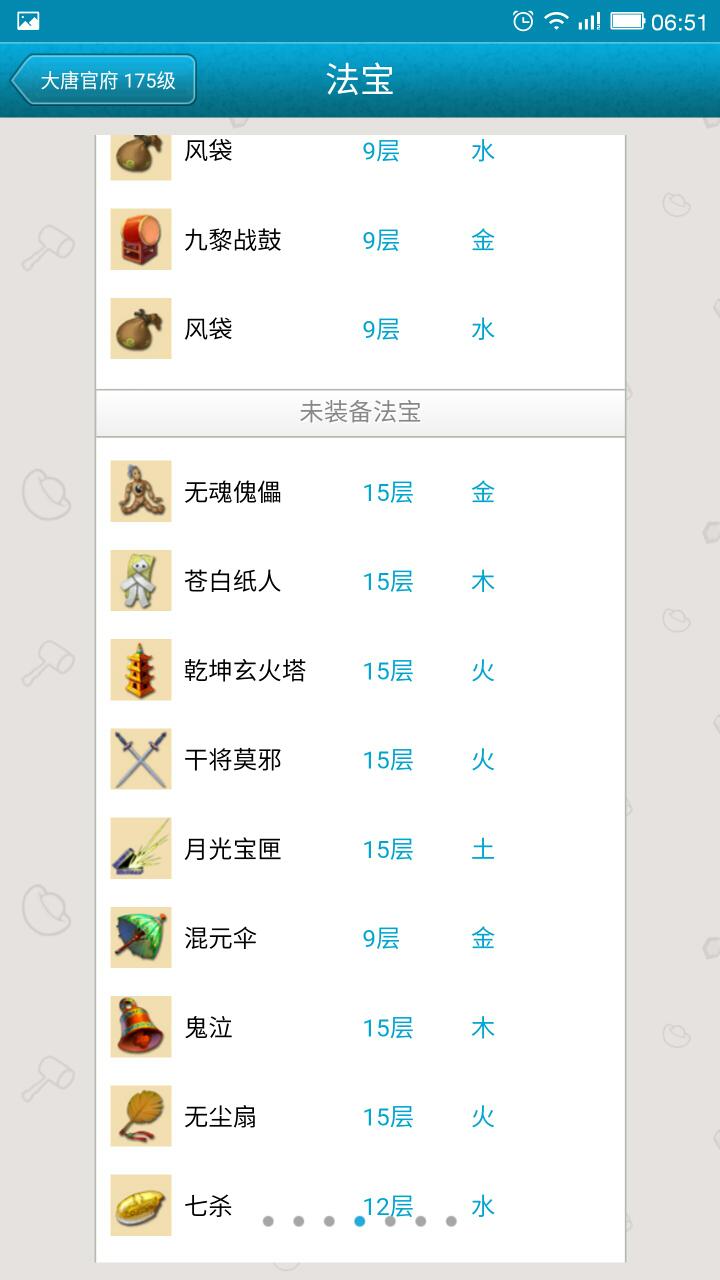Screen dimensions: 720x1280
Task: Open 干将莫邪 item
Action: click(360, 760)
